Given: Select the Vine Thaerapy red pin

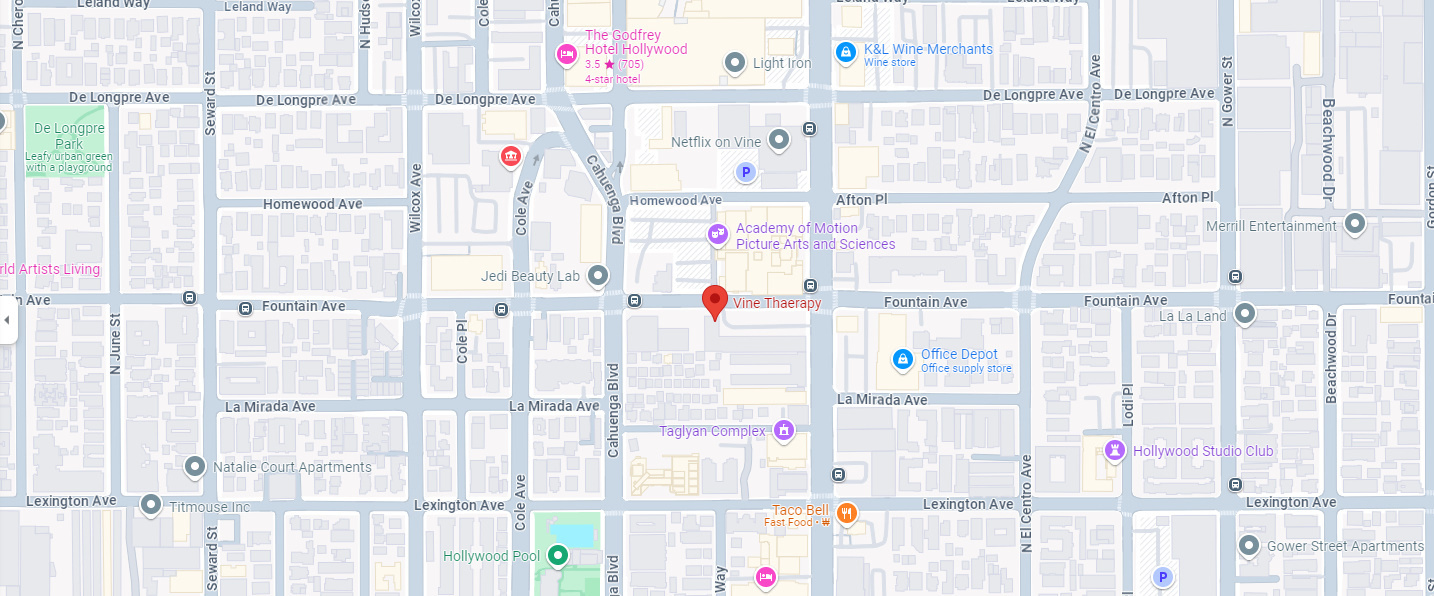Looking at the screenshot, I should (x=714, y=300).
